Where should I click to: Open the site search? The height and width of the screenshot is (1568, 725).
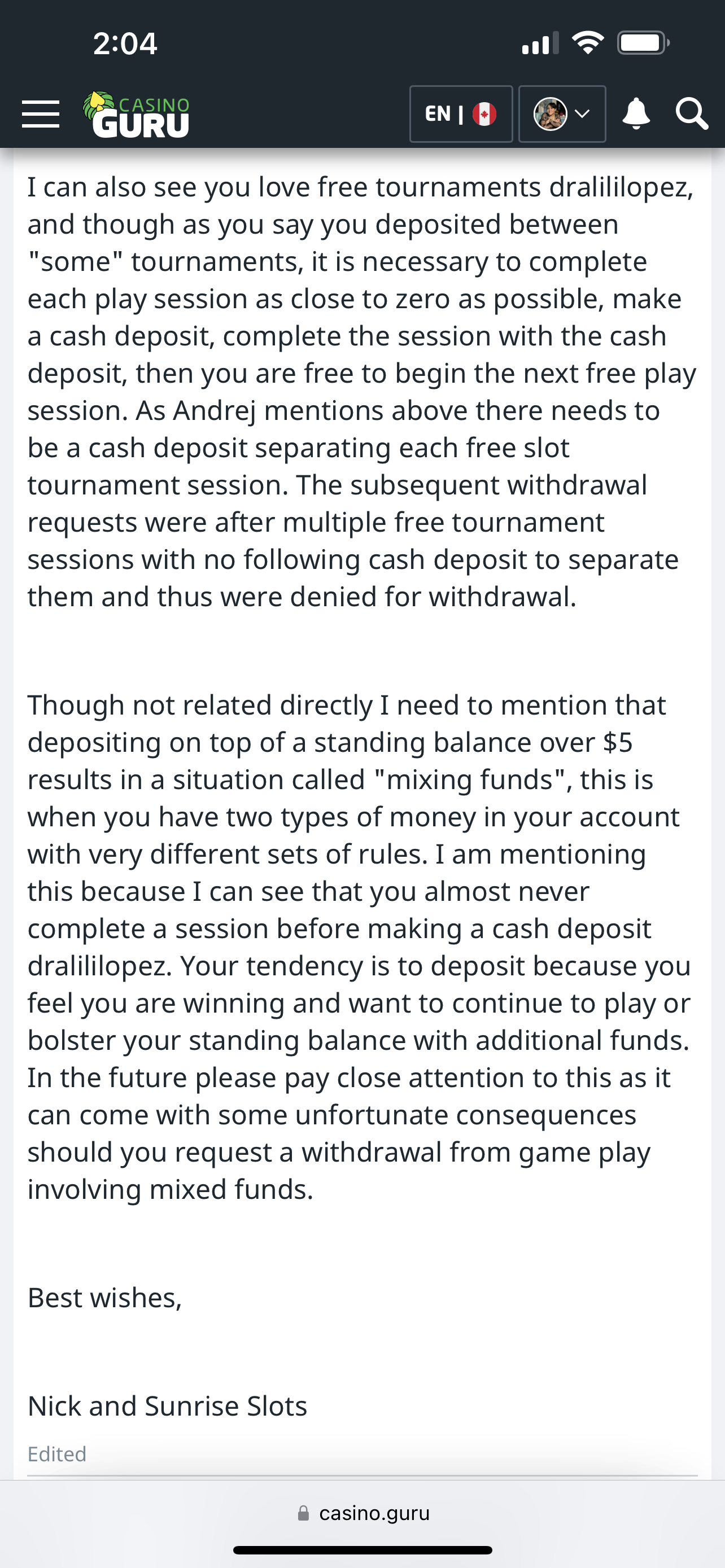click(x=692, y=114)
